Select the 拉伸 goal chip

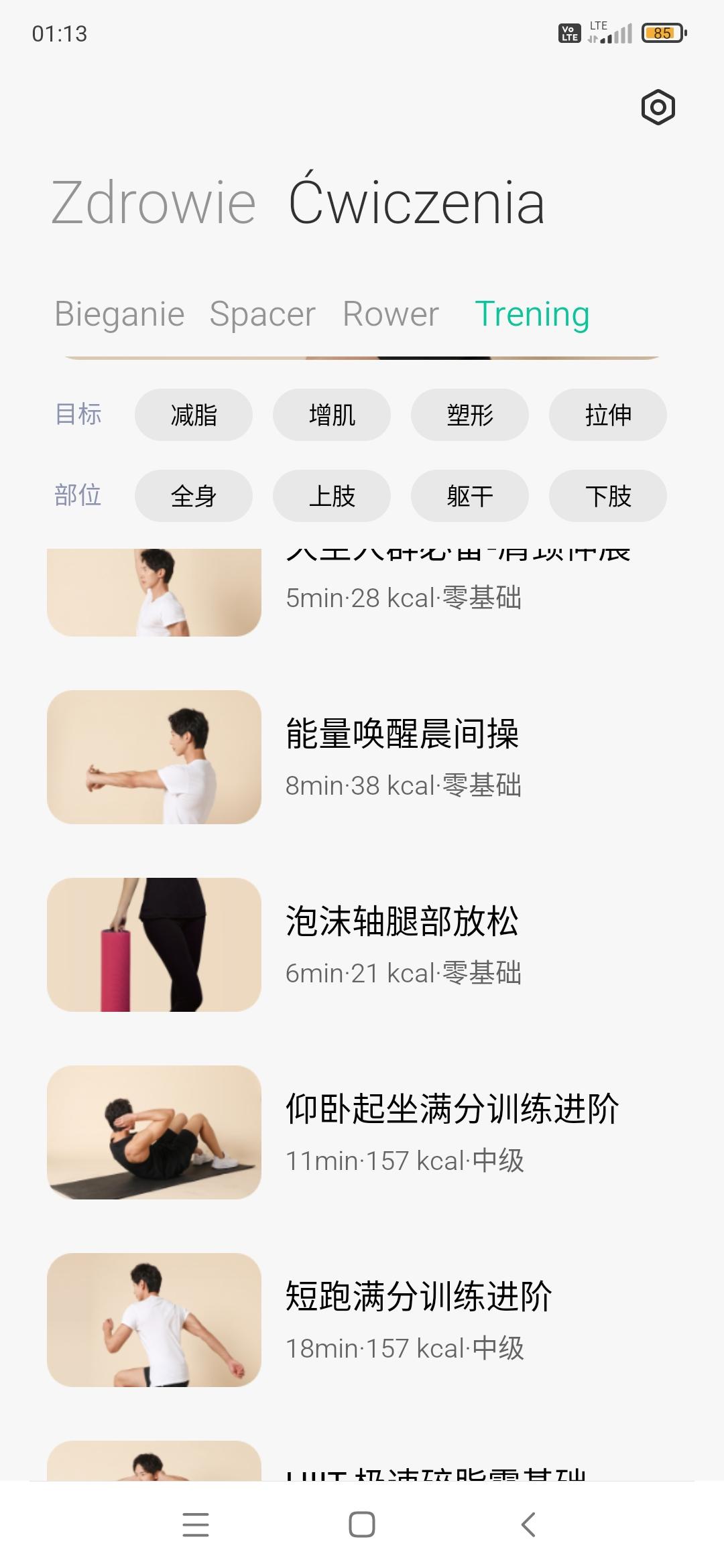(x=608, y=415)
